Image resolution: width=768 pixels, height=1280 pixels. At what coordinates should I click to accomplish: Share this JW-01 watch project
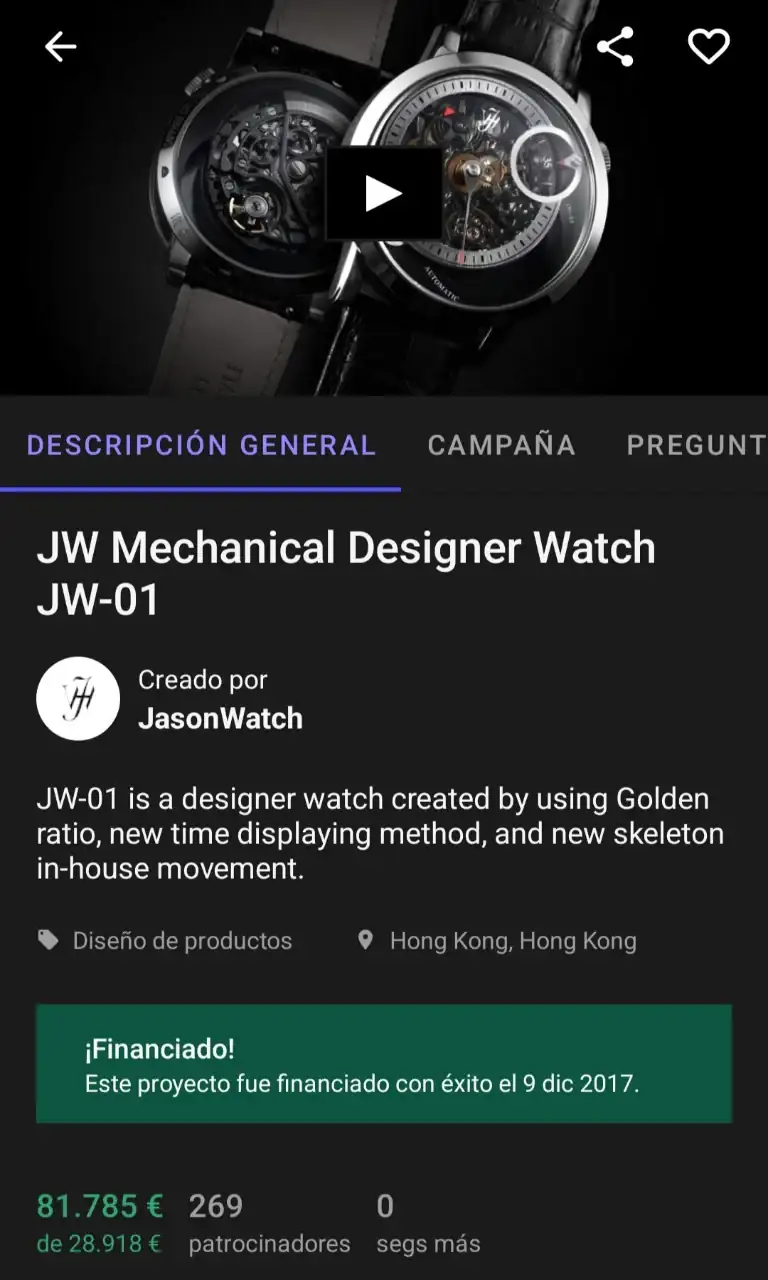point(615,47)
